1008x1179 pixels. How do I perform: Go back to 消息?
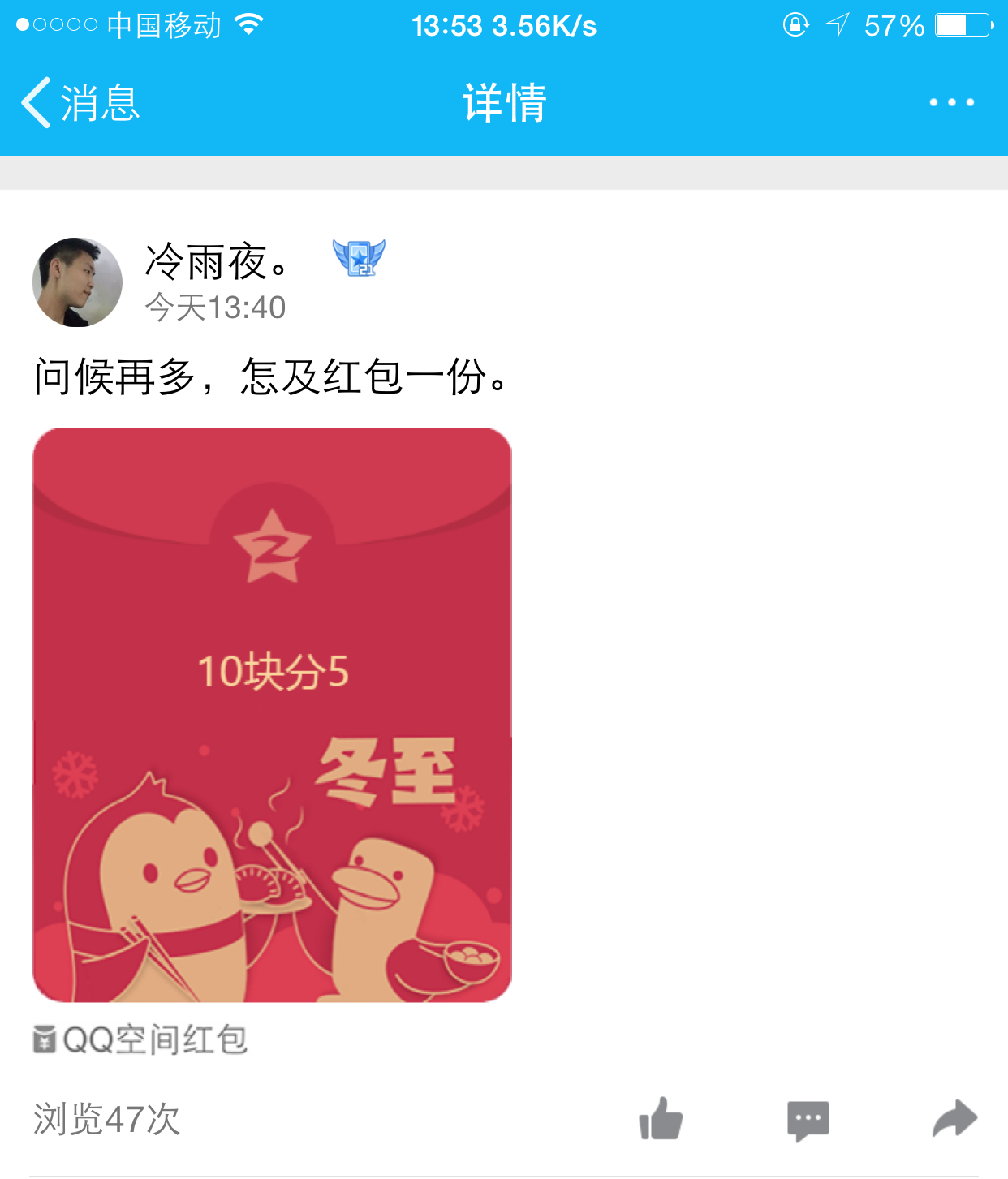(x=80, y=103)
